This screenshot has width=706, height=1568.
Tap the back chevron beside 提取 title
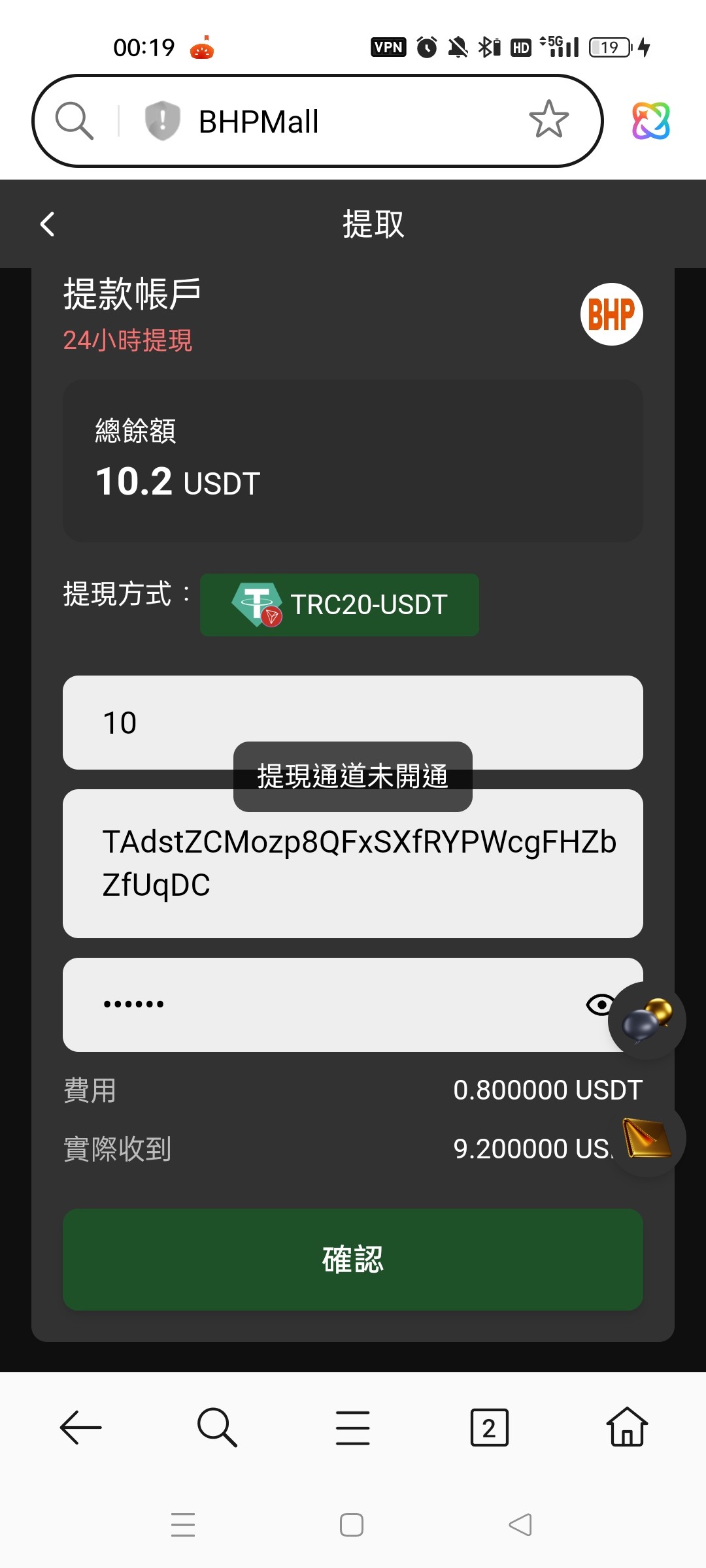click(47, 223)
